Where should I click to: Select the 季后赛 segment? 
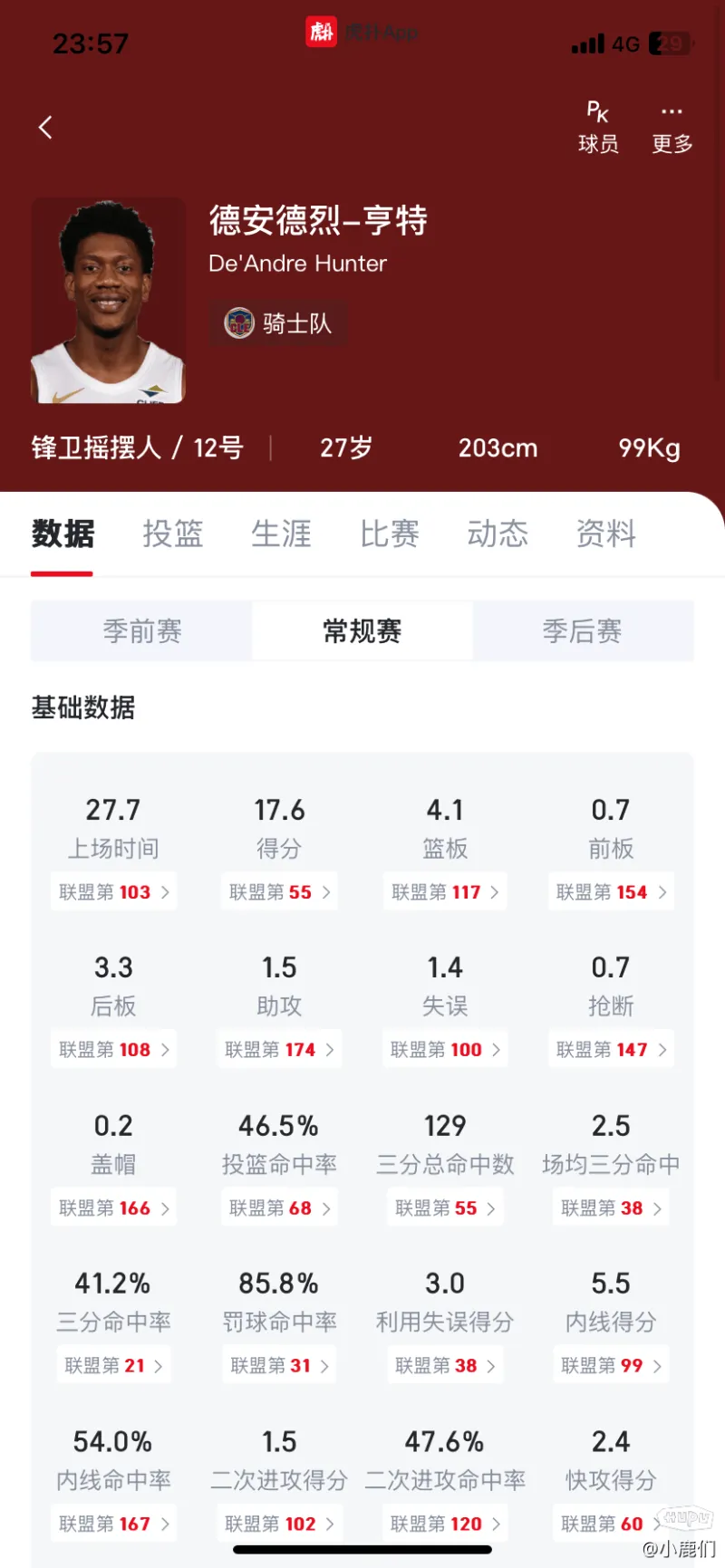point(583,631)
